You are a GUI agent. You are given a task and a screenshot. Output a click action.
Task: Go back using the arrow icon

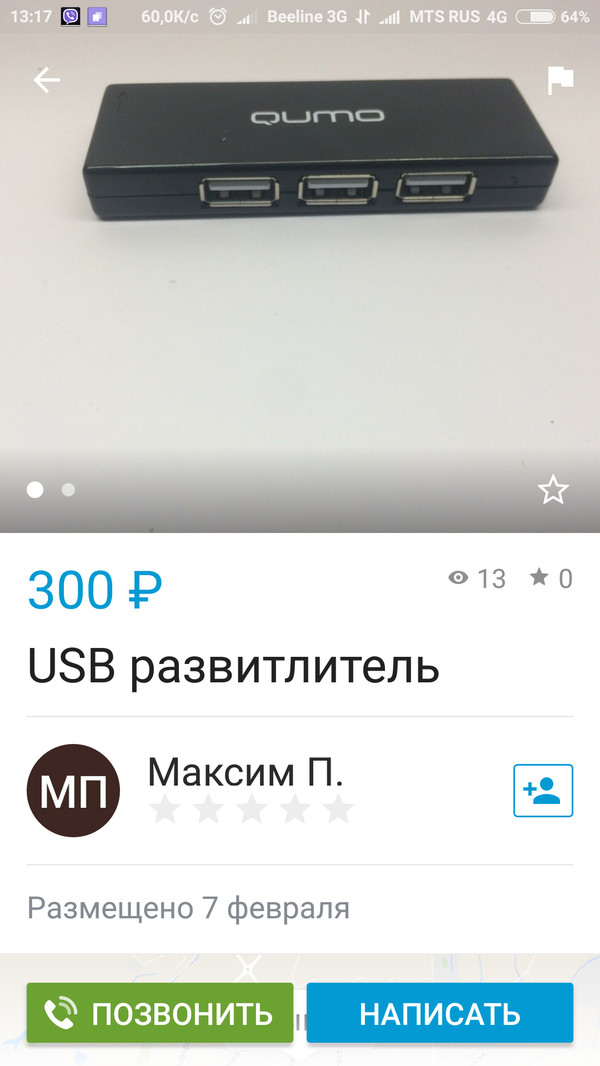point(47,80)
